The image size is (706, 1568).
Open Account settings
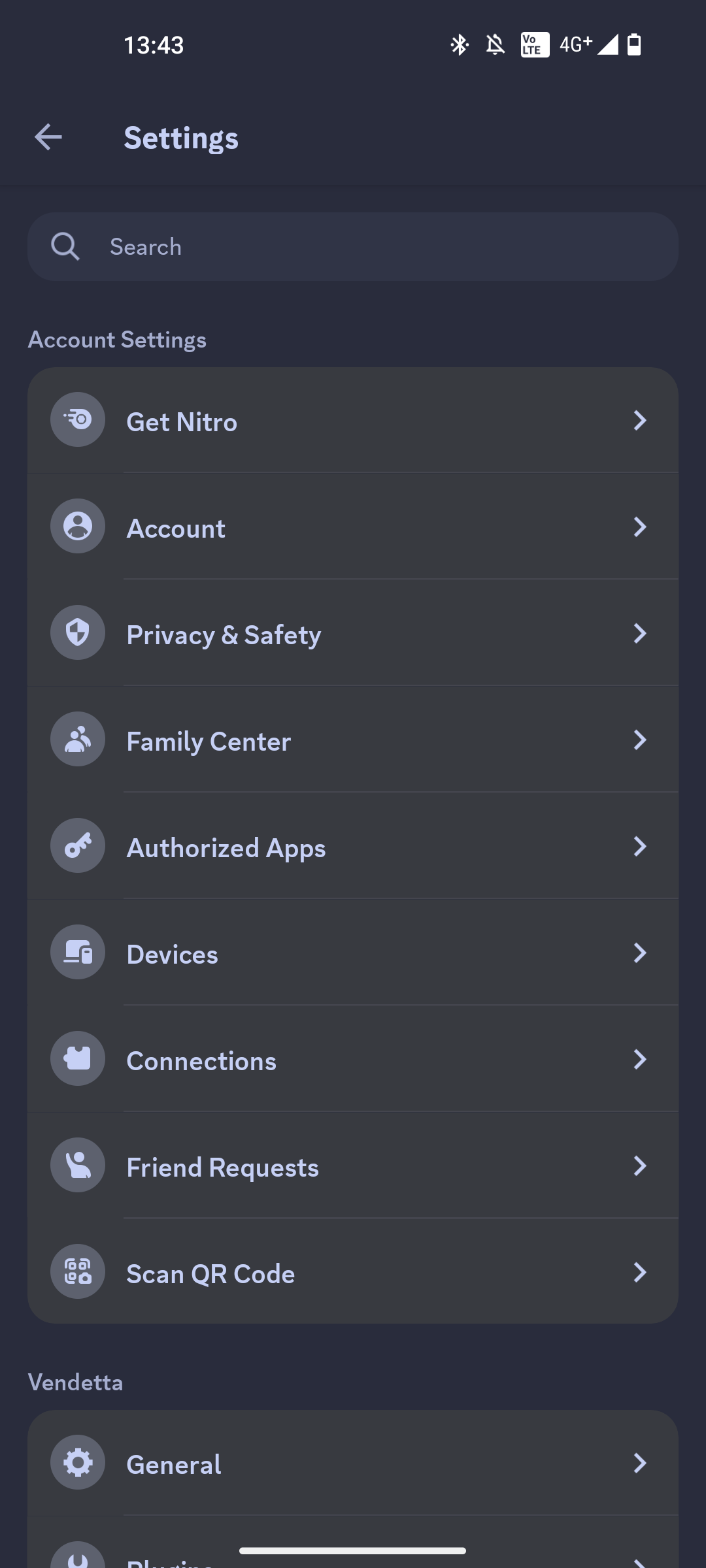click(353, 527)
